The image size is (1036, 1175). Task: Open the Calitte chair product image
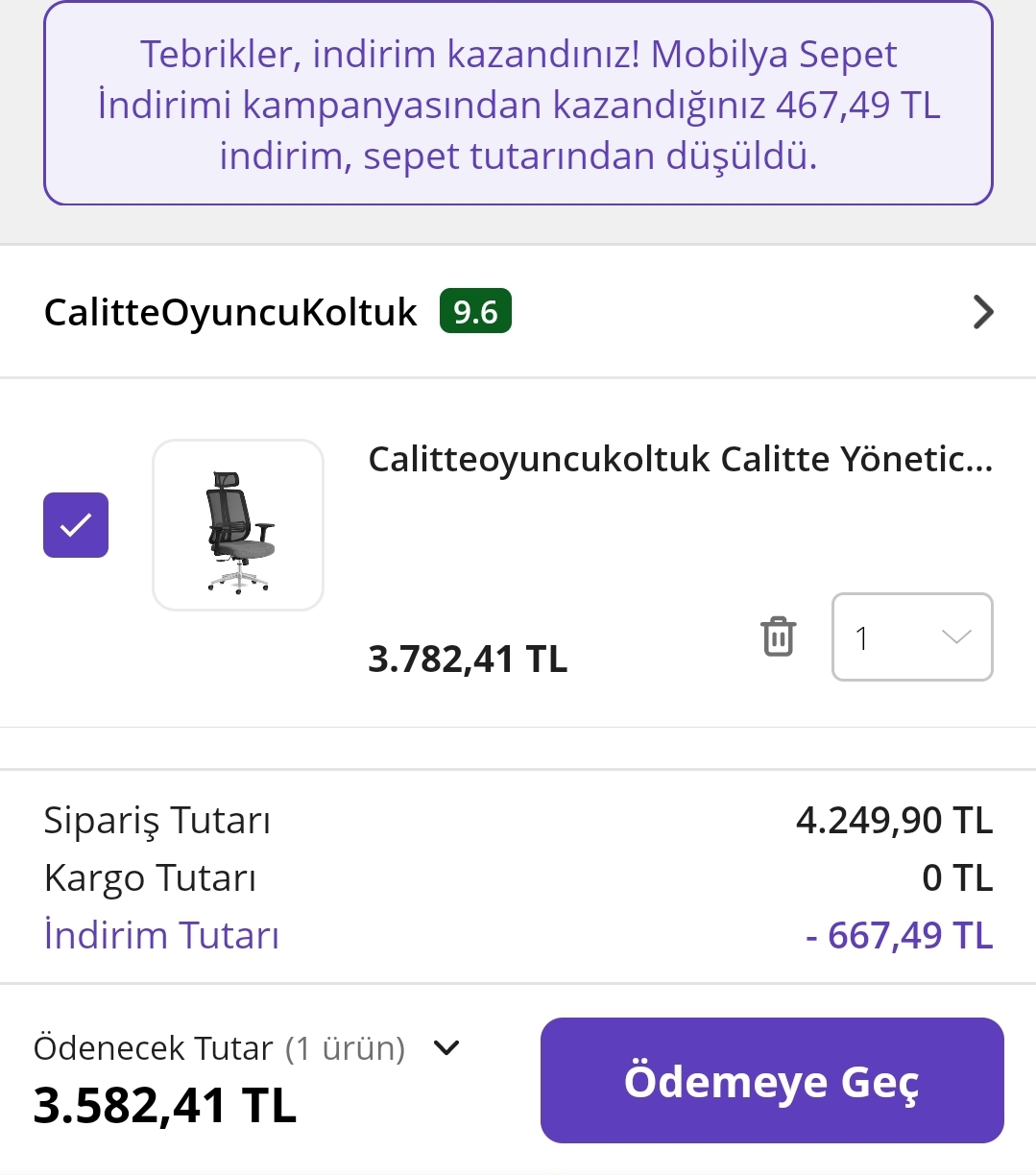[x=238, y=525]
